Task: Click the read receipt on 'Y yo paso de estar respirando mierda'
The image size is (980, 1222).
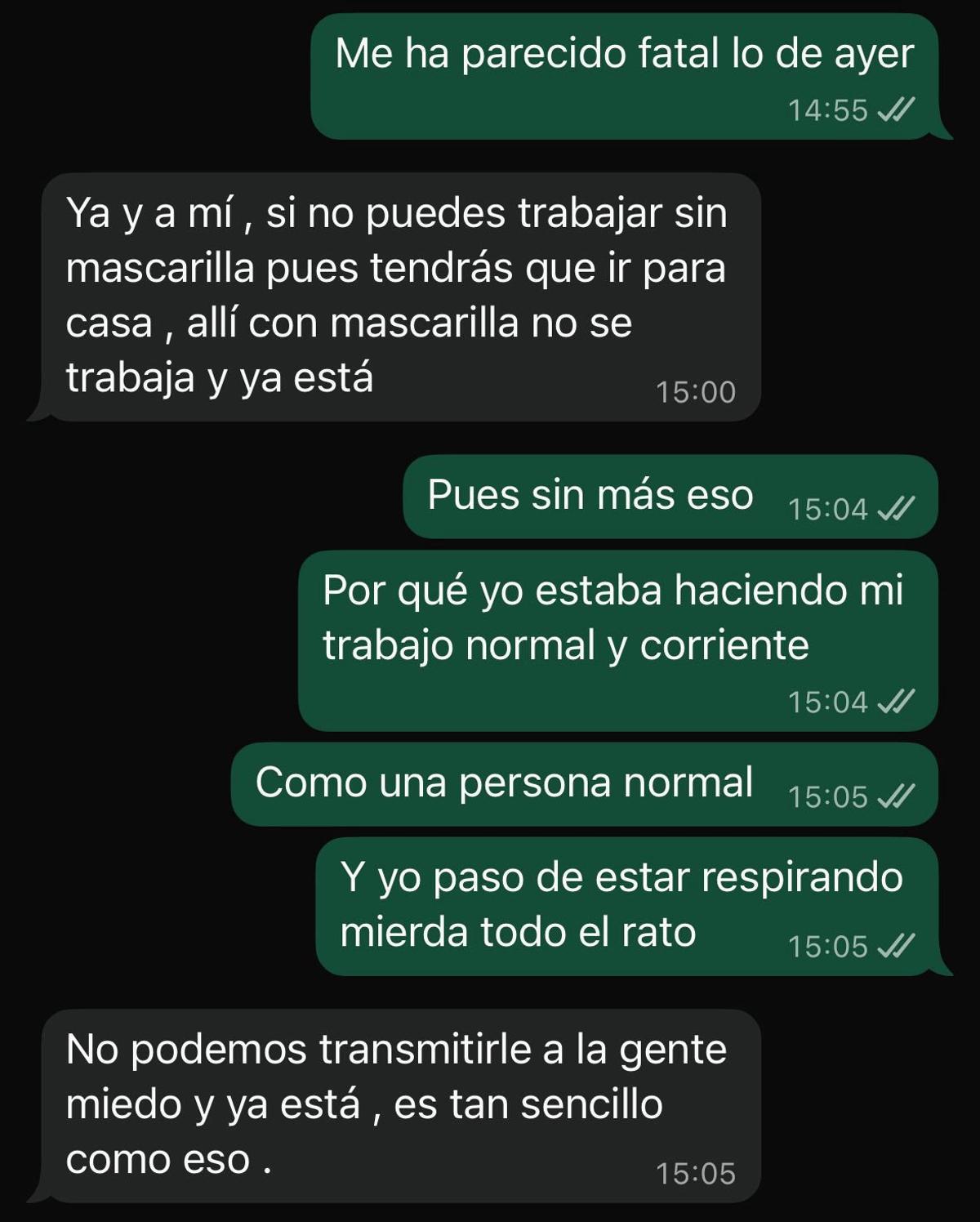Action: [896, 945]
